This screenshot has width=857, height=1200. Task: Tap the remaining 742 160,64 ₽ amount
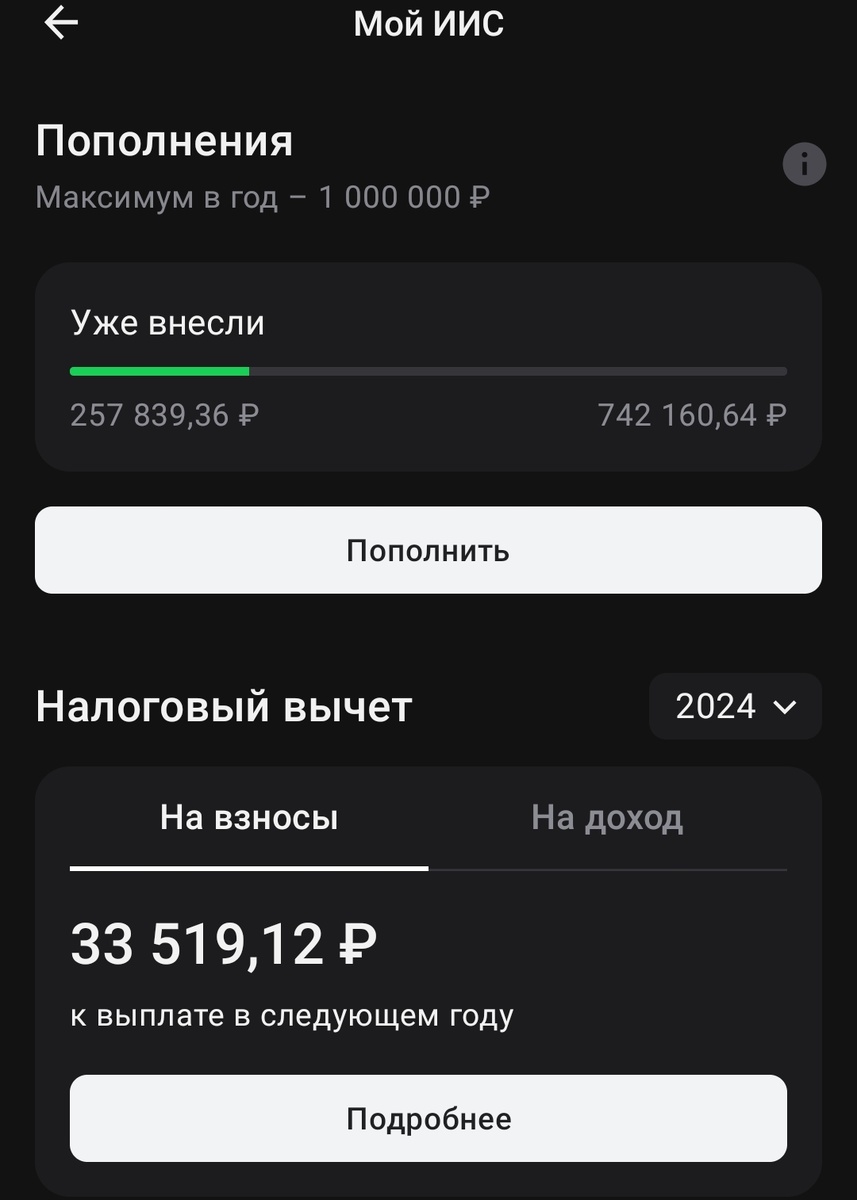coord(692,415)
